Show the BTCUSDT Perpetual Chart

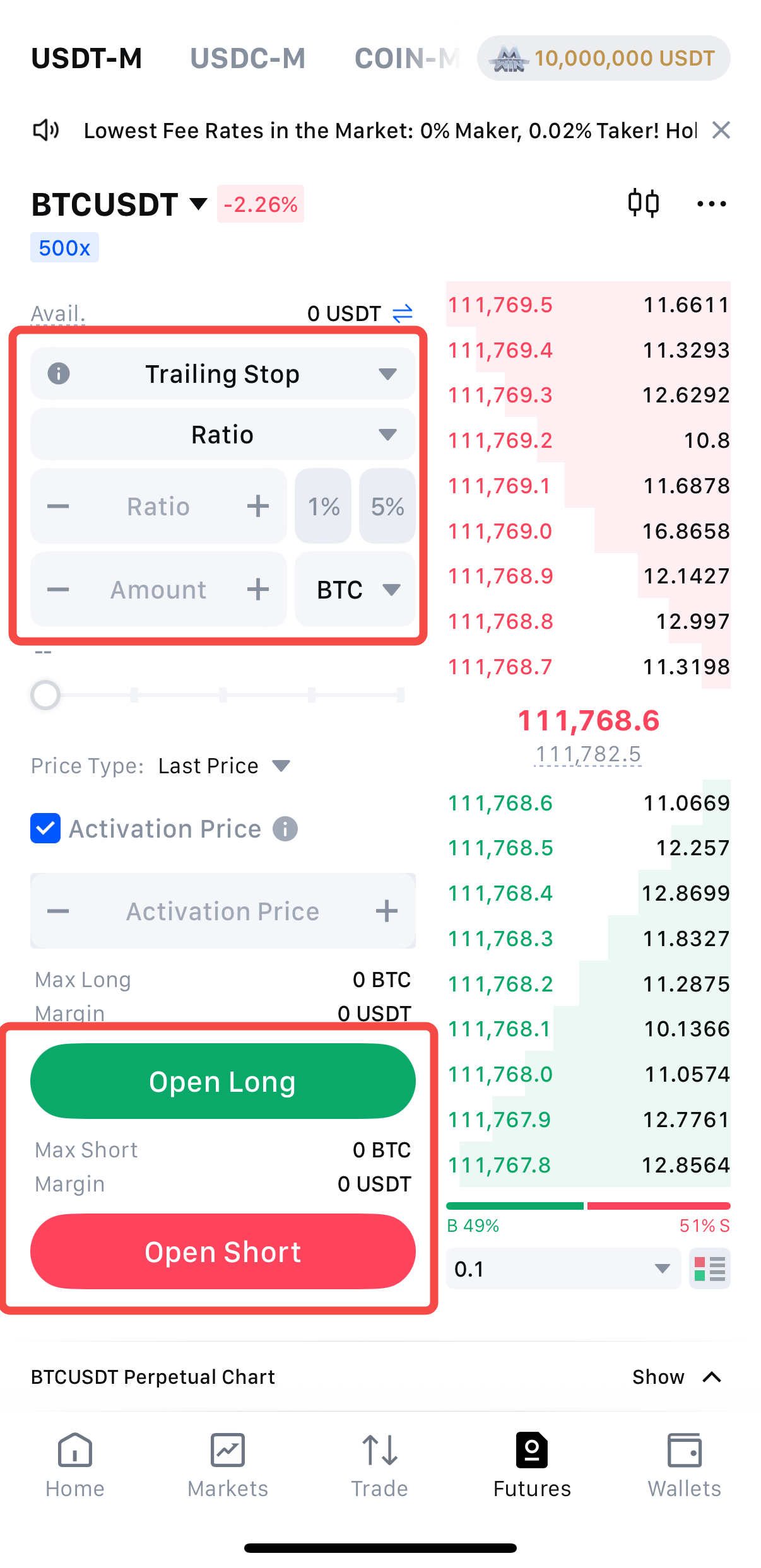(676, 1377)
